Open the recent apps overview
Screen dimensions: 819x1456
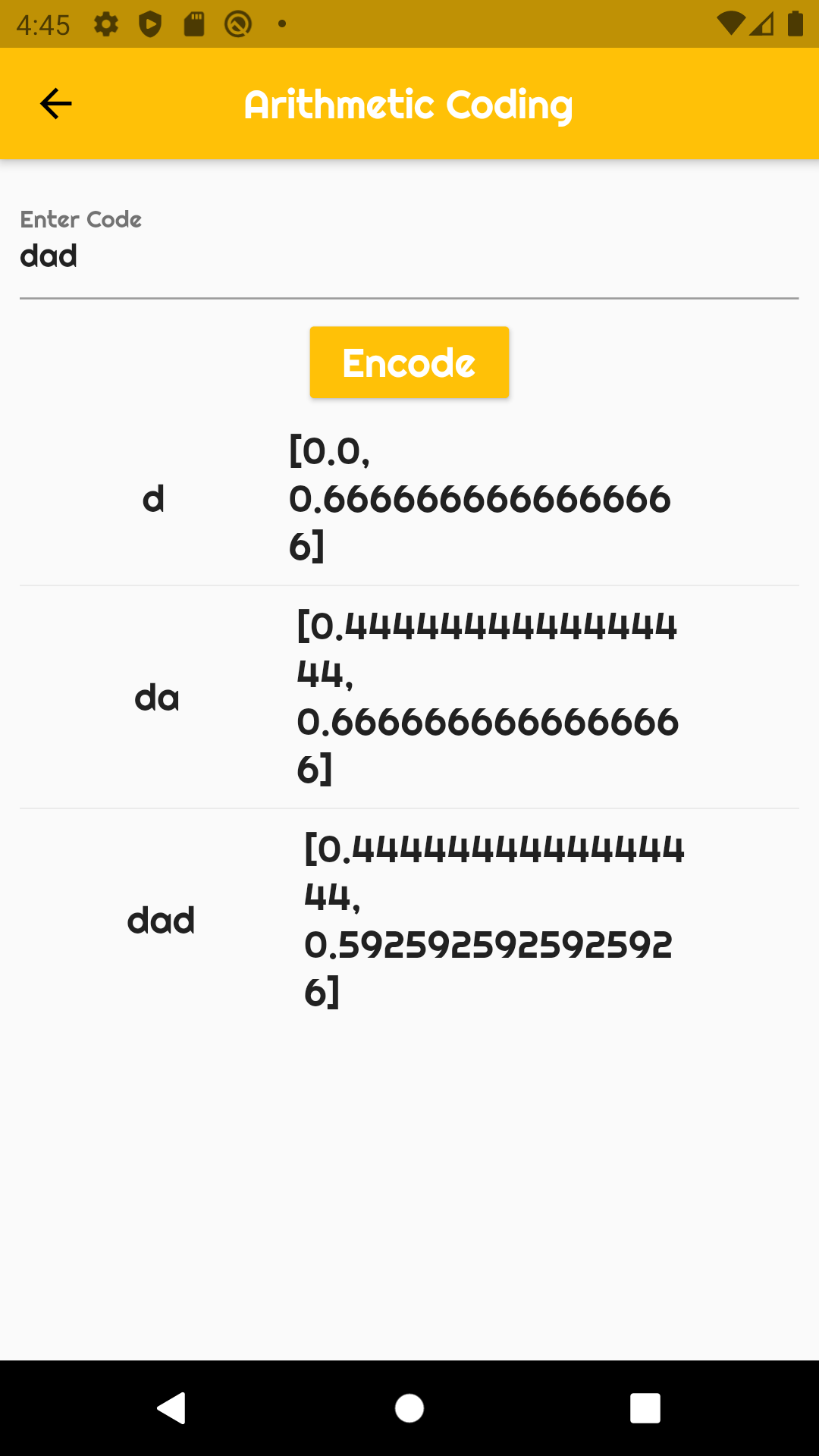(x=645, y=1408)
